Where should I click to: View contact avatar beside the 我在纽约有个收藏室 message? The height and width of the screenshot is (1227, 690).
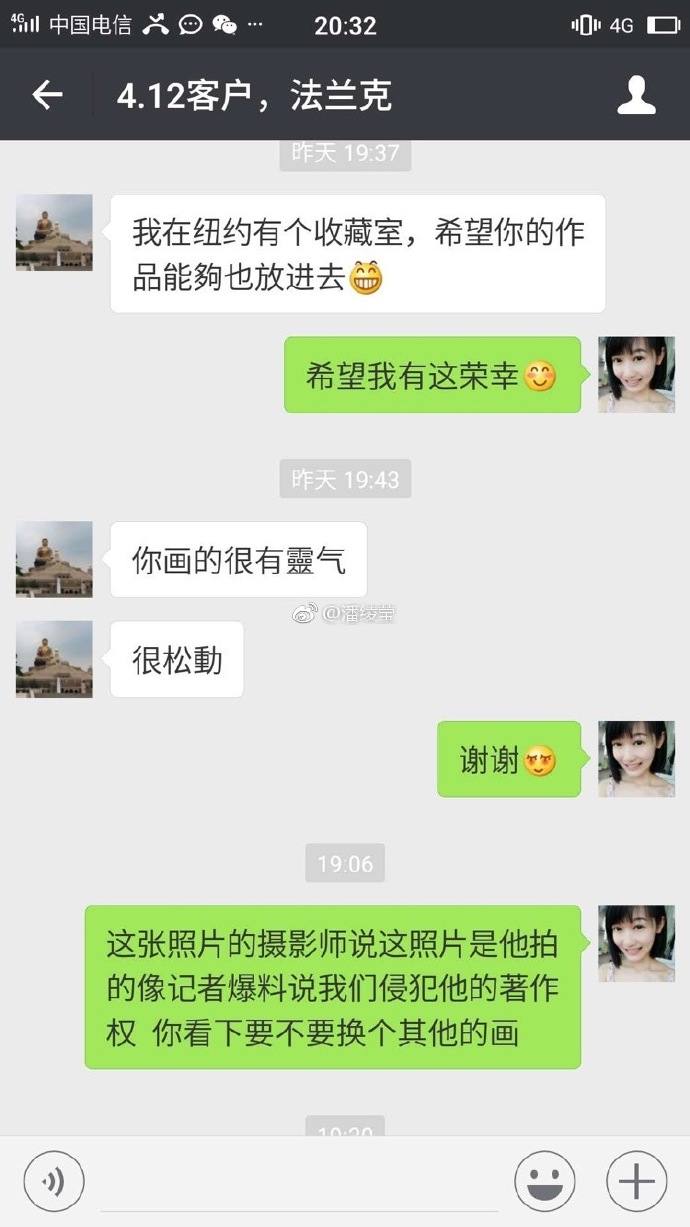tap(54, 233)
